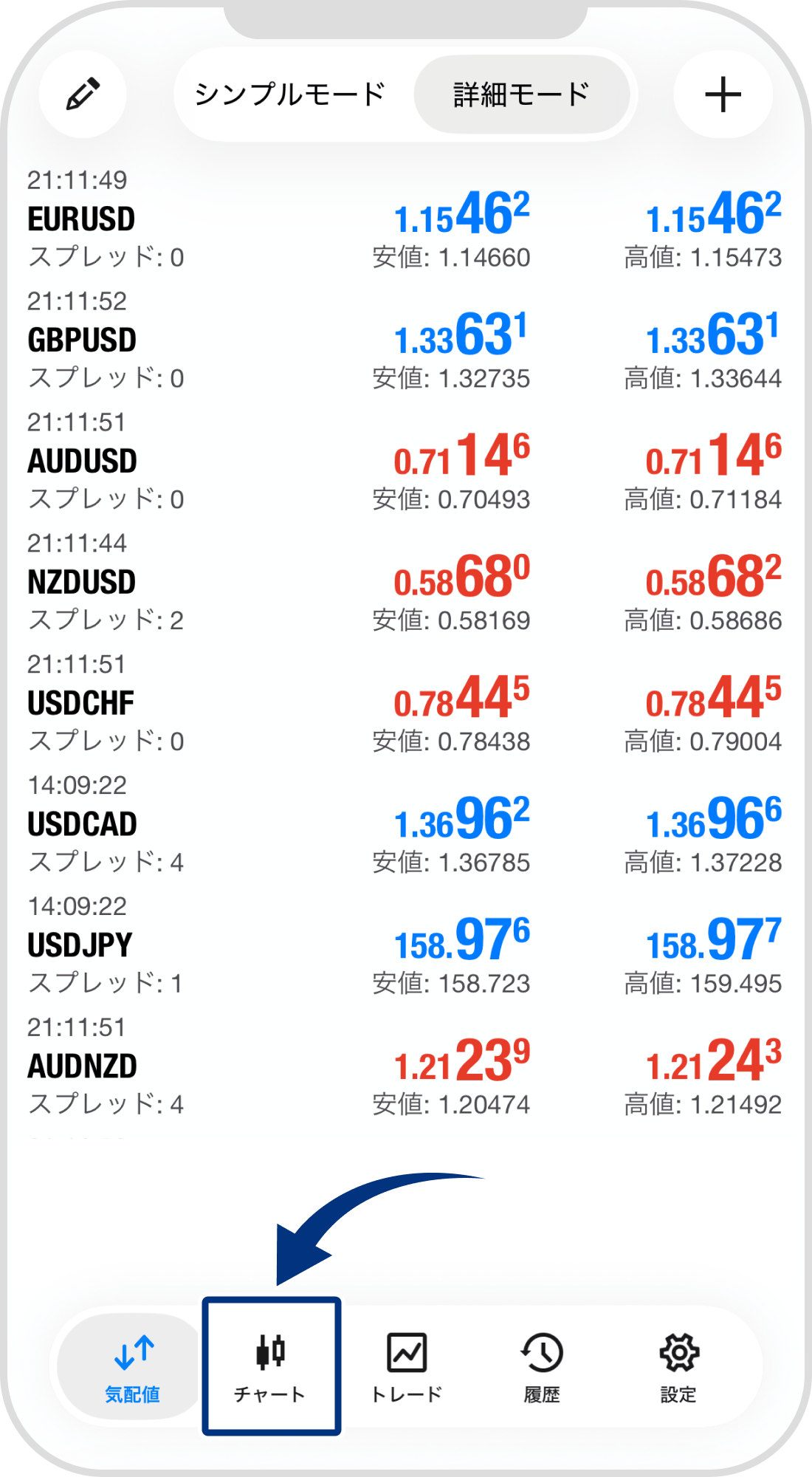Go to the 気配値 tab
The width and height of the screenshot is (812, 1477).
tap(133, 1367)
